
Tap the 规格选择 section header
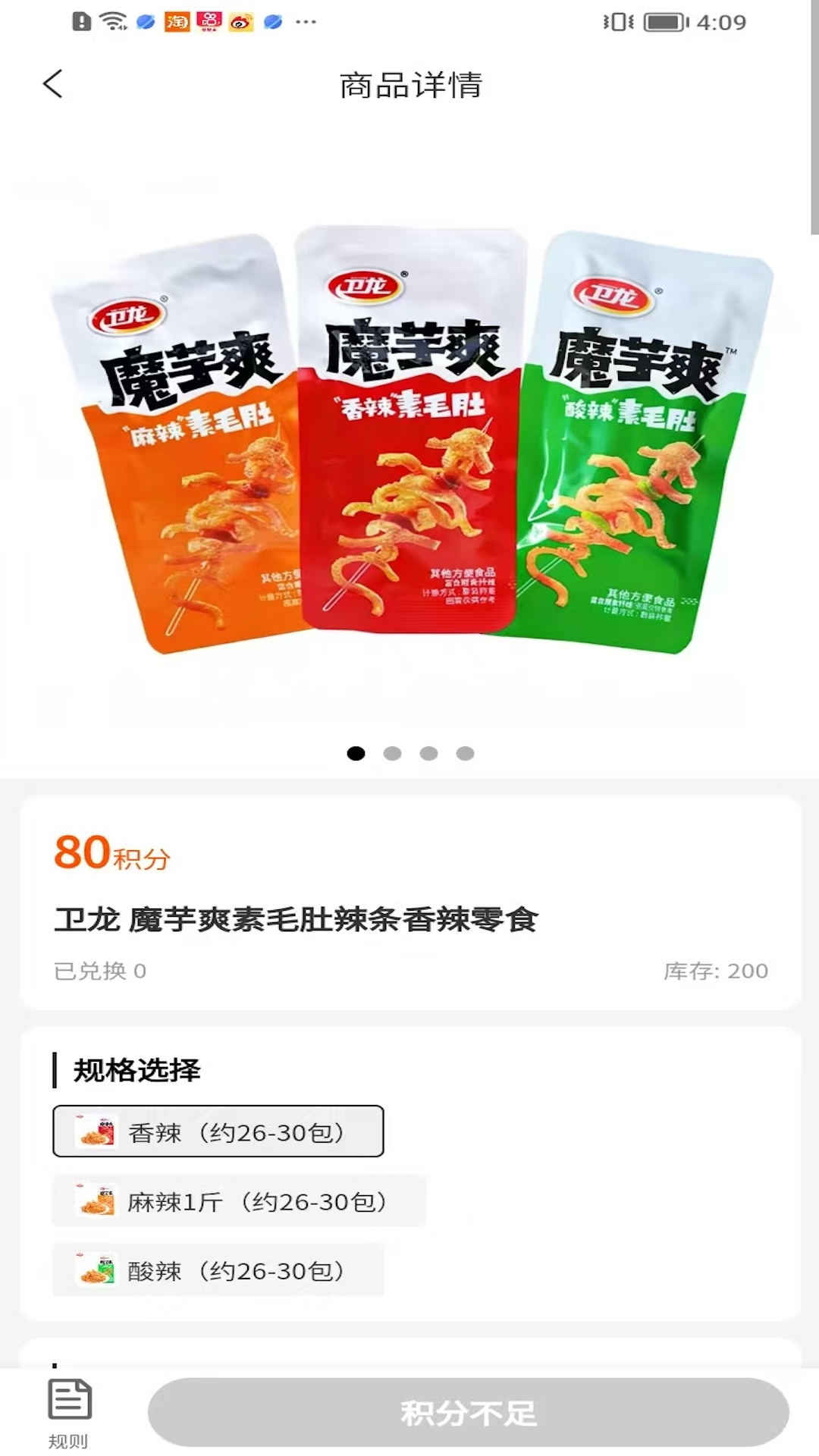[x=136, y=1067]
